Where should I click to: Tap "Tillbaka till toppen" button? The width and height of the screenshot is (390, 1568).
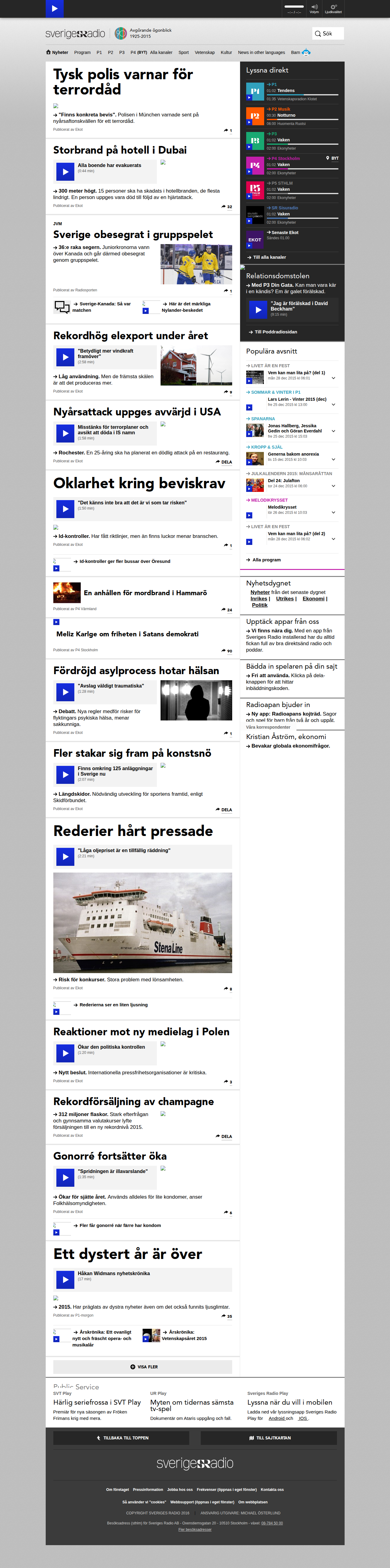click(121, 1438)
